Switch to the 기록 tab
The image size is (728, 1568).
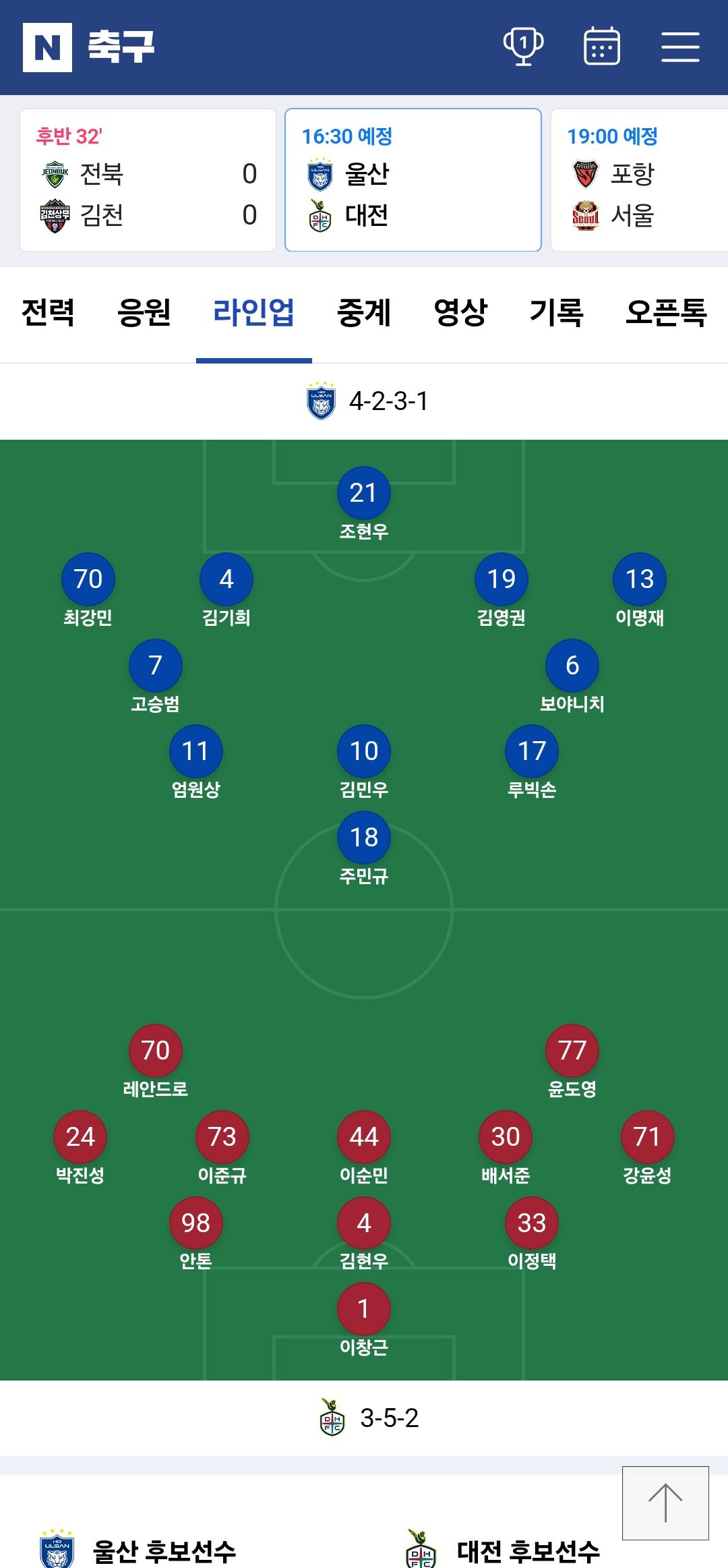pos(556,313)
